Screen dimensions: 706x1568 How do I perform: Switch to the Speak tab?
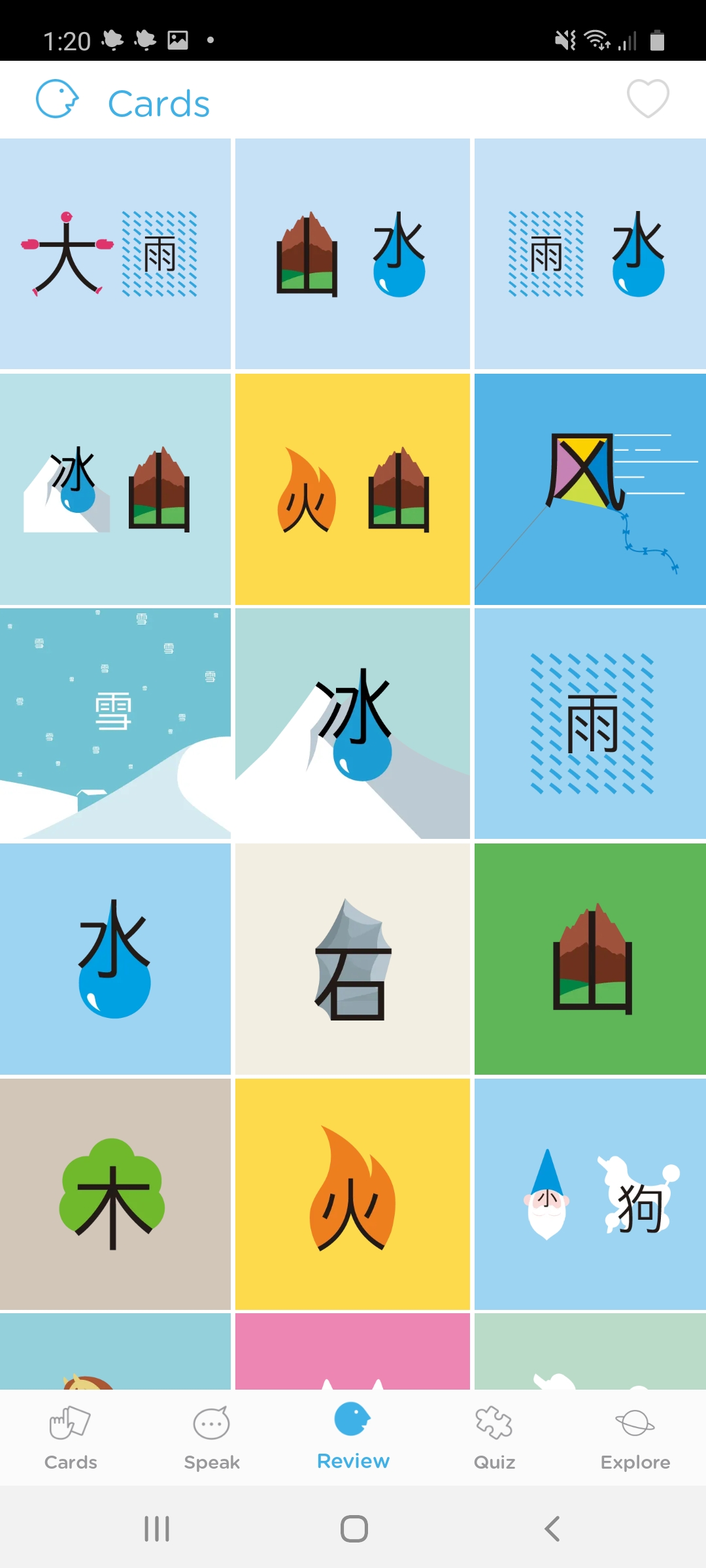pos(212,1438)
